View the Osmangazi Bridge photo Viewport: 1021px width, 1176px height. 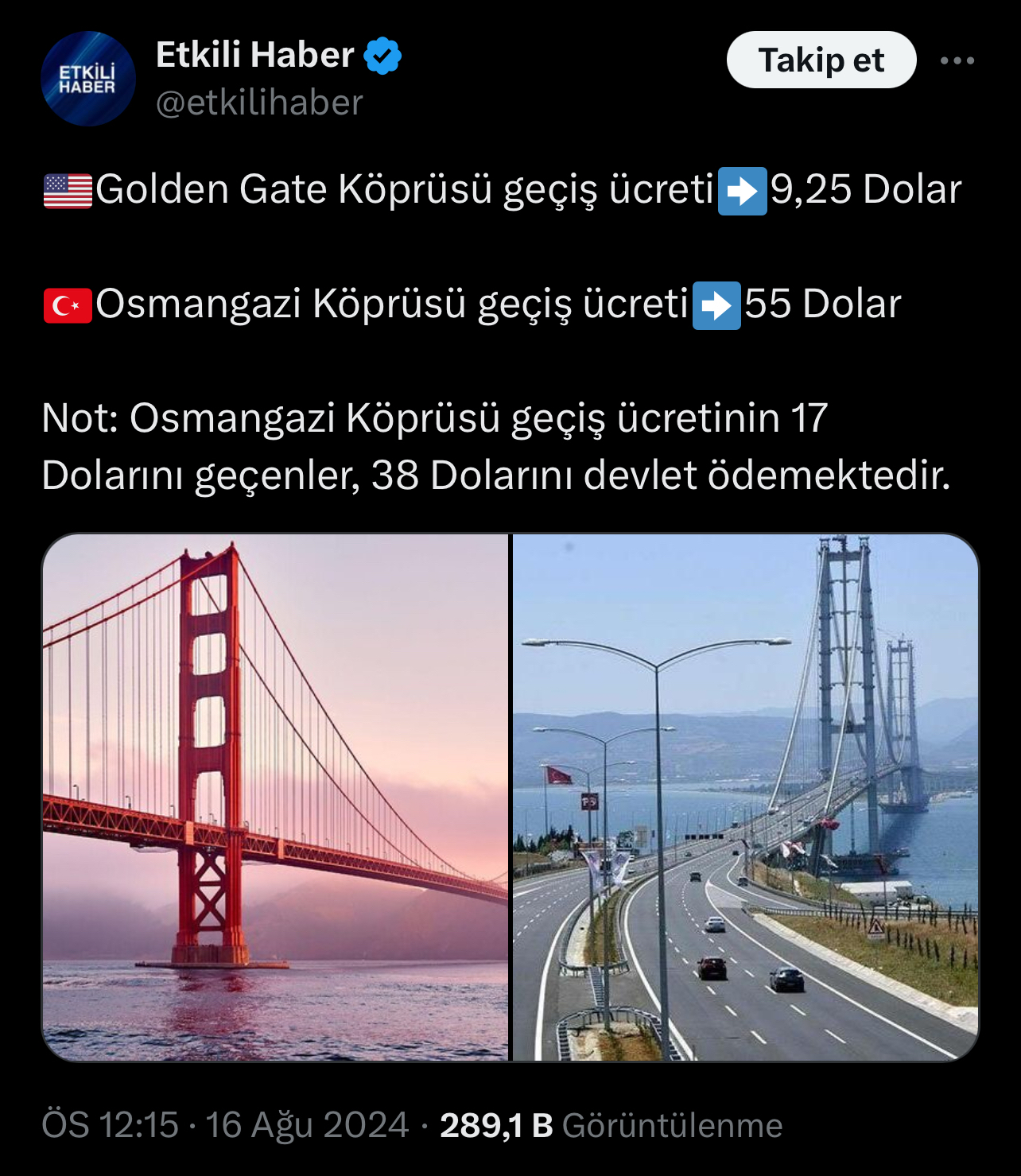pyautogui.click(x=745, y=797)
